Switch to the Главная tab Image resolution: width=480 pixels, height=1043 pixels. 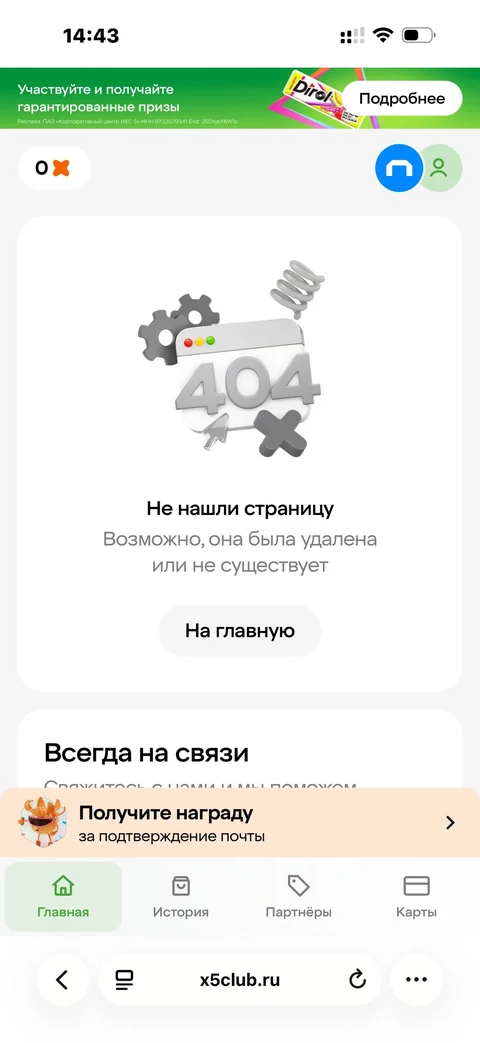(63, 897)
